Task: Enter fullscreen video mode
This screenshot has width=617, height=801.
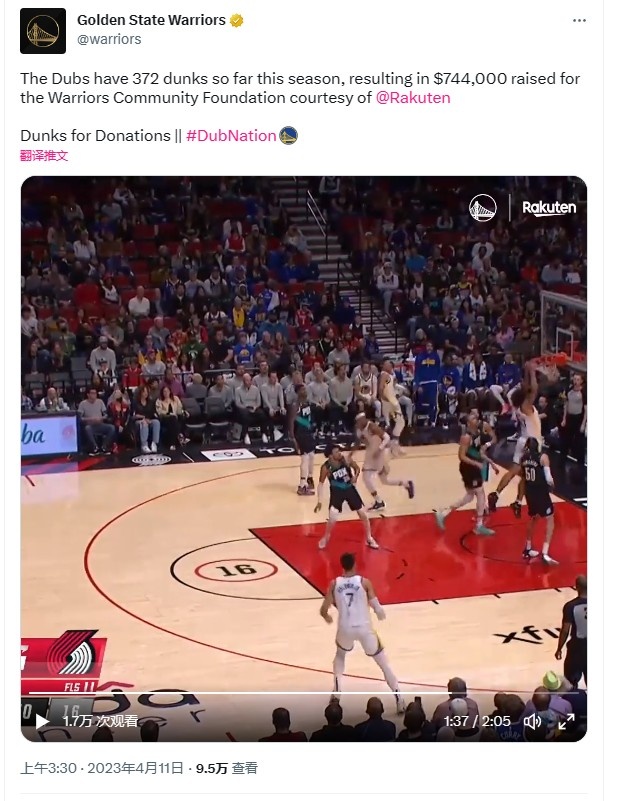Action: click(566, 721)
